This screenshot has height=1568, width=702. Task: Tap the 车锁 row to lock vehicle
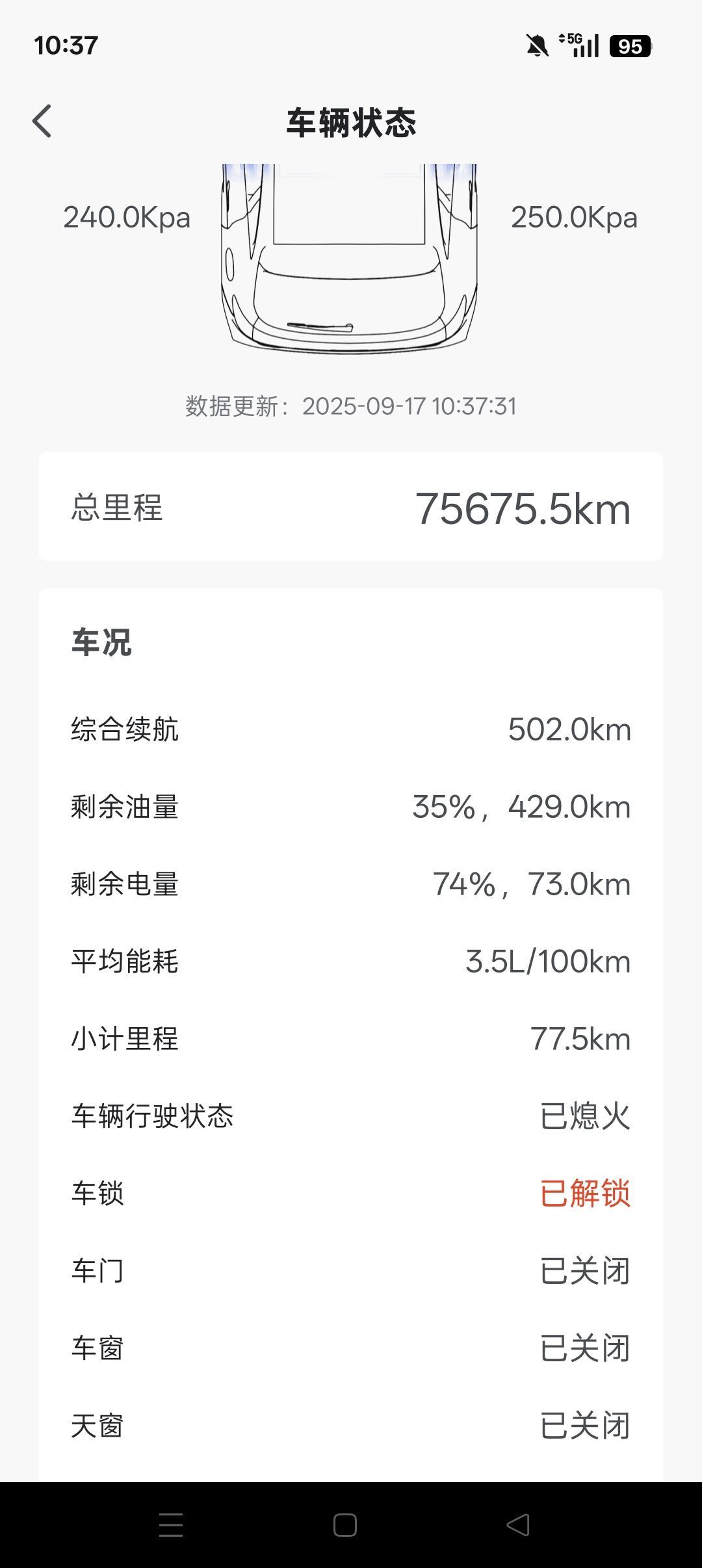click(x=351, y=1194)
